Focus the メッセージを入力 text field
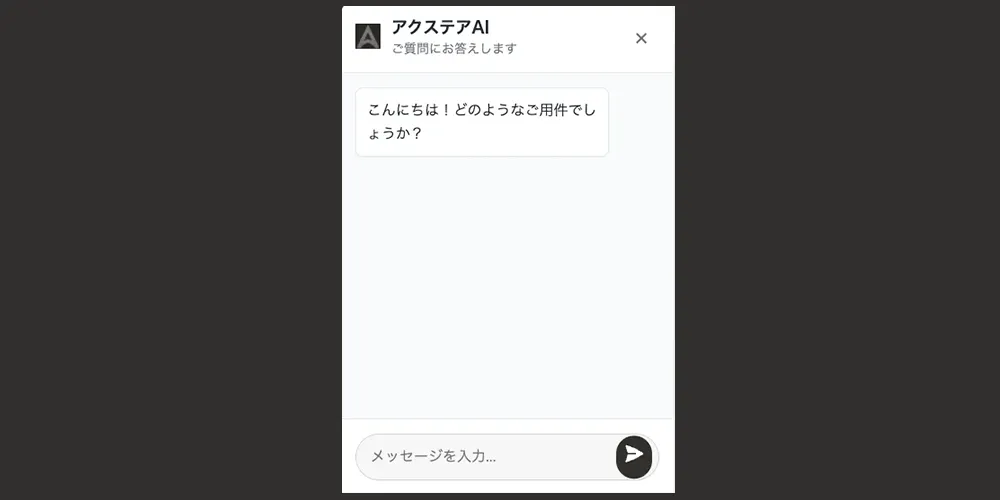 click(485, 456)
